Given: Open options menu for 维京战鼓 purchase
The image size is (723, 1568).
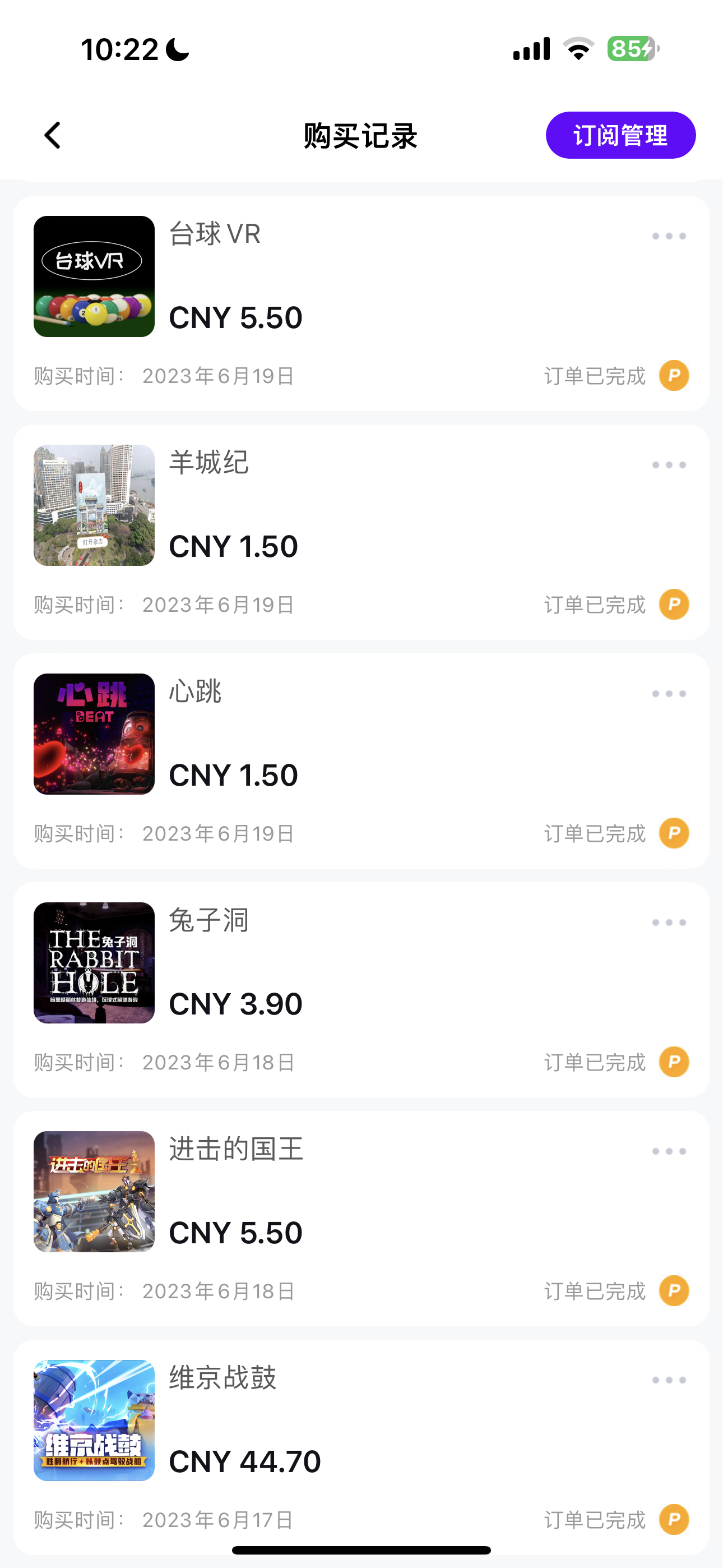Looking at the screenshot, I should coord(668,1380).
